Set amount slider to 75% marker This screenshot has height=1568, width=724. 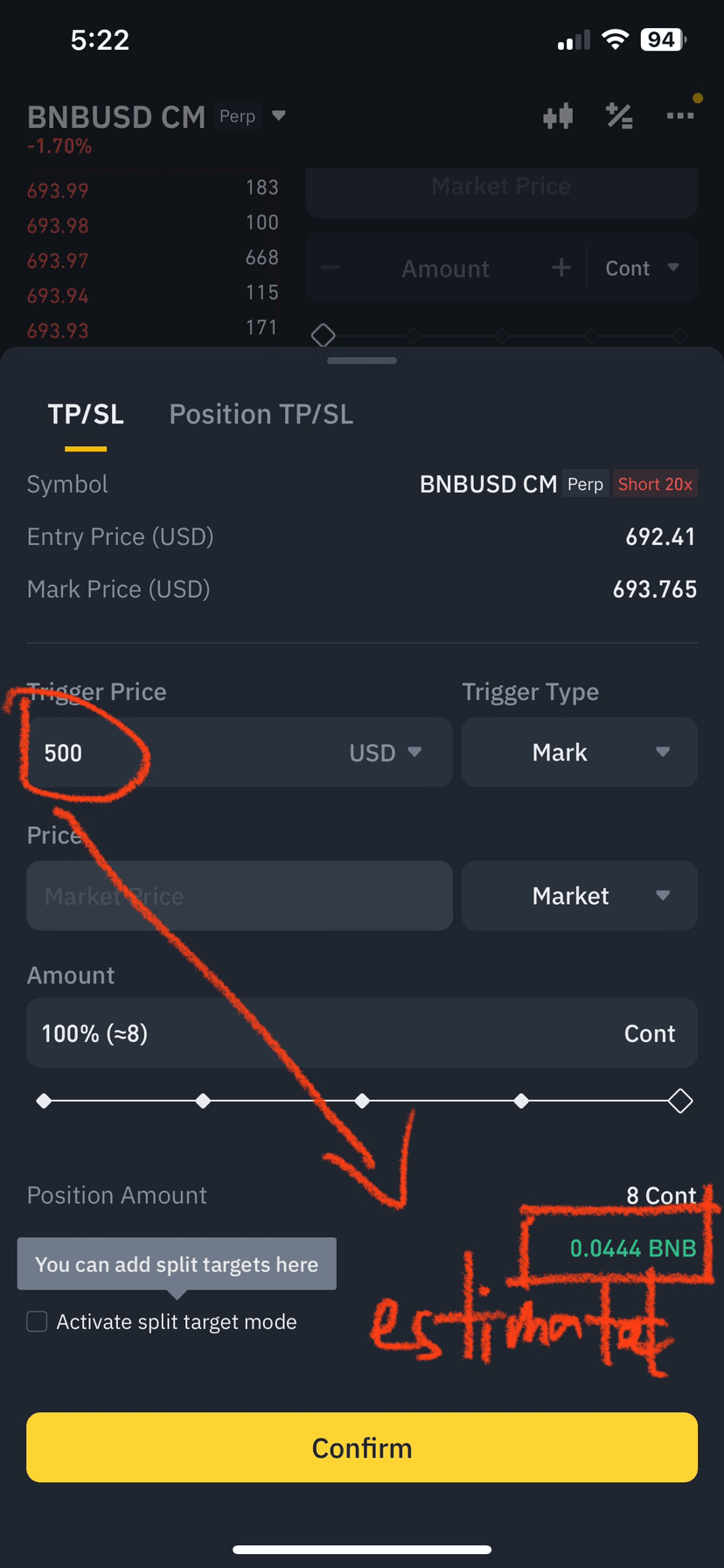pos(521,1101)
